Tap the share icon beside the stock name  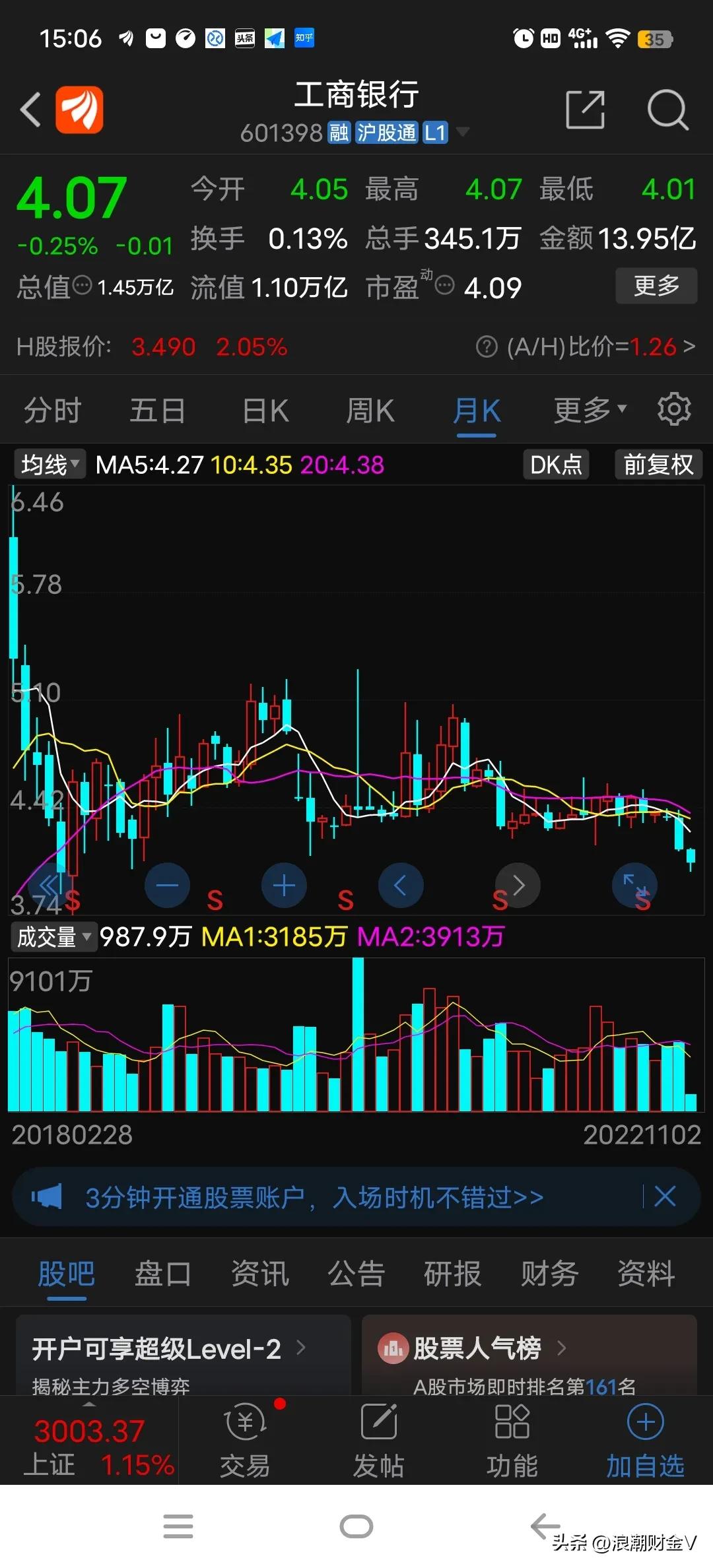click(585, 110)
